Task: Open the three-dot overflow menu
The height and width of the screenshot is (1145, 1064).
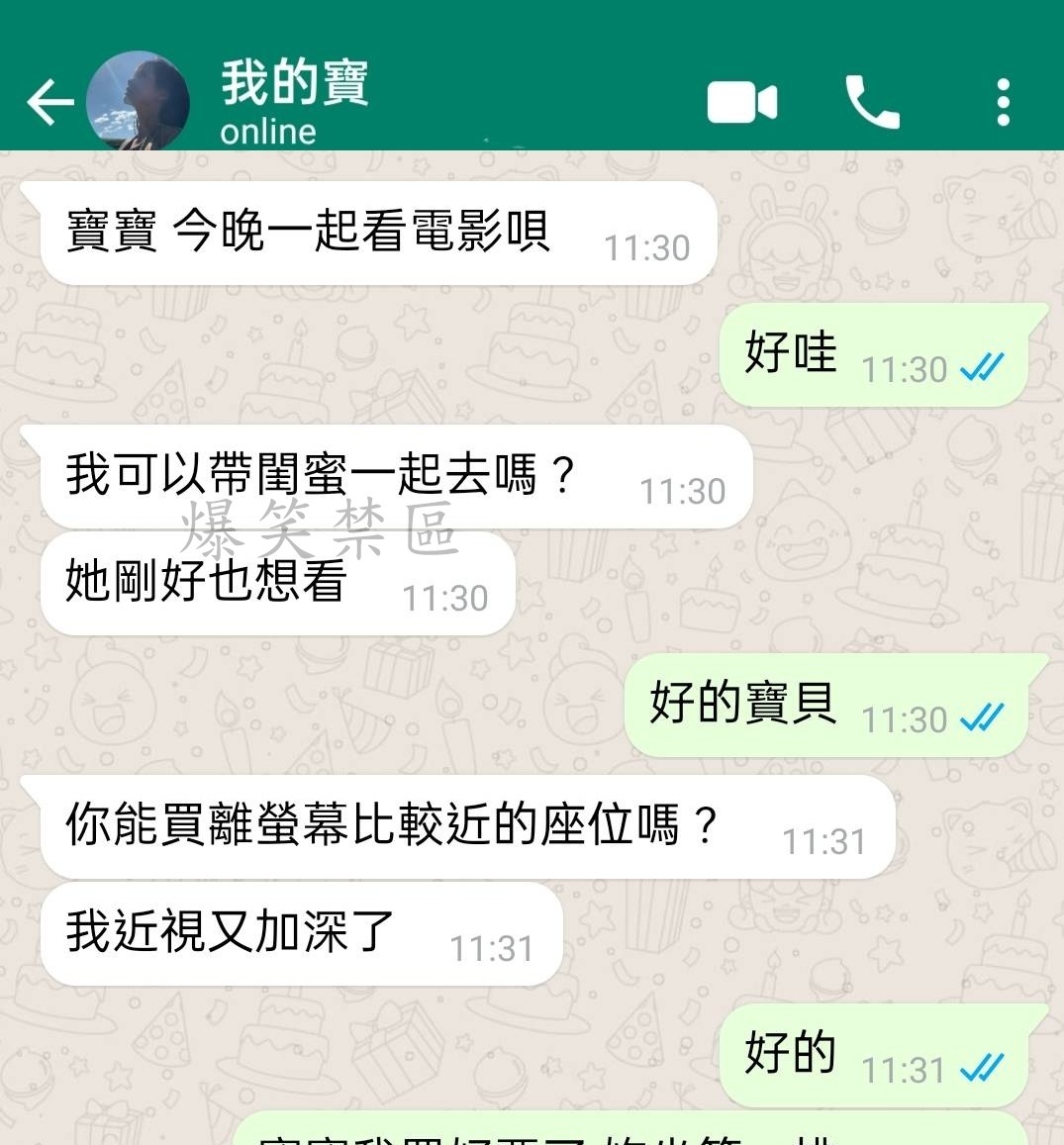Action: [x=1003, y=102]
